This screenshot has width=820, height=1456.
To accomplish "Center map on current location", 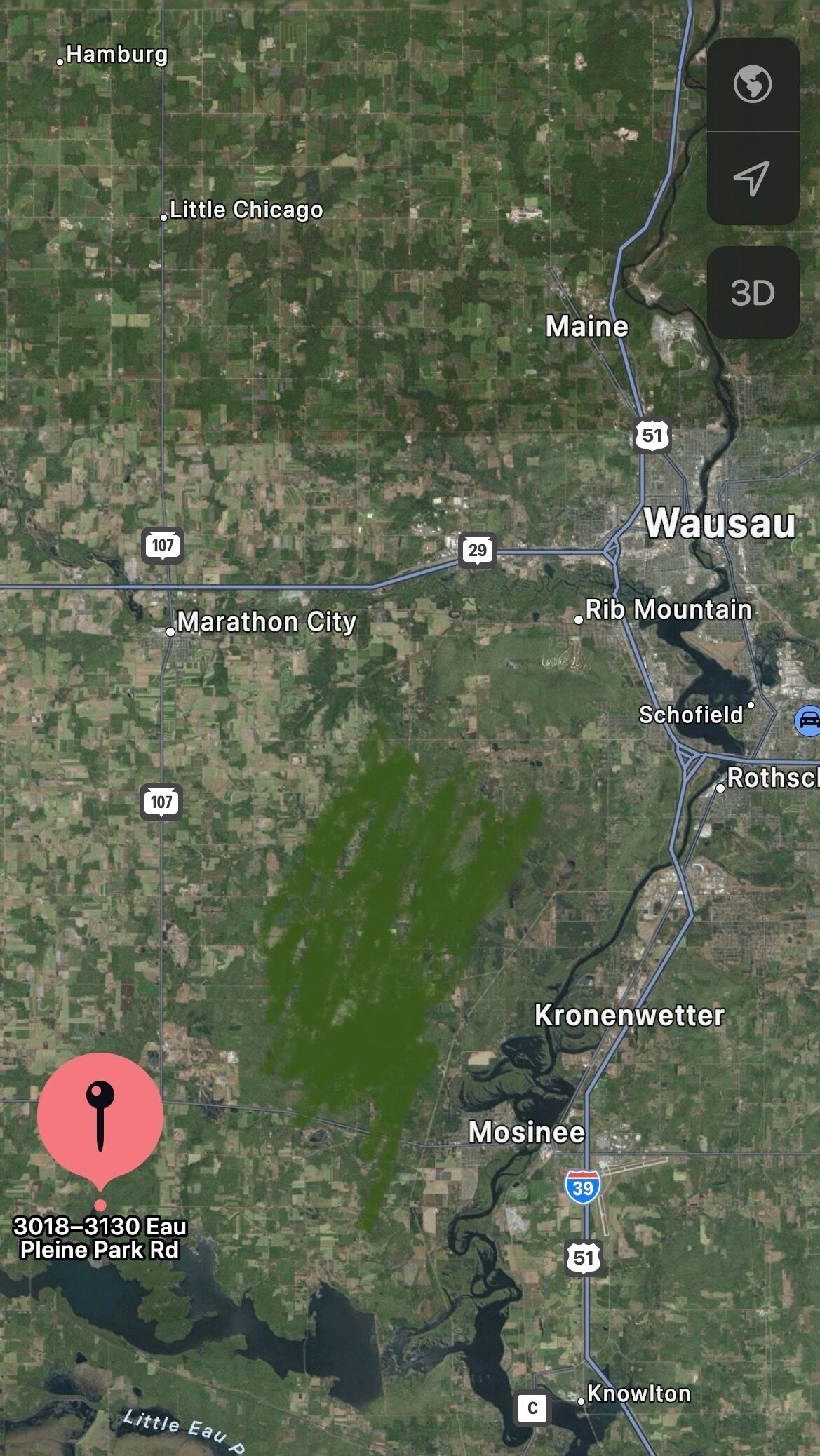I will point(753,178).
